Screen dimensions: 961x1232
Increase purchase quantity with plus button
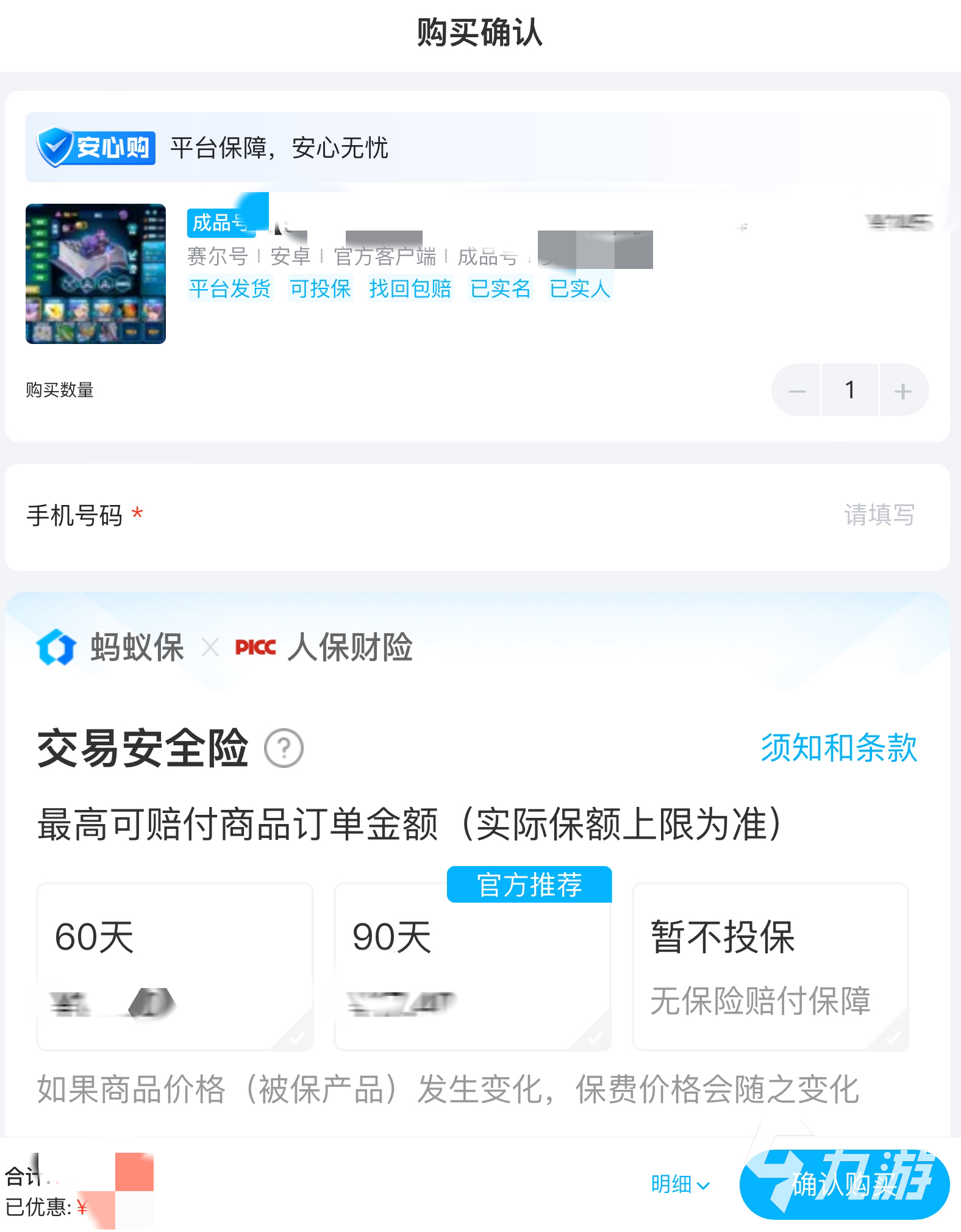(x=902, y=390)
